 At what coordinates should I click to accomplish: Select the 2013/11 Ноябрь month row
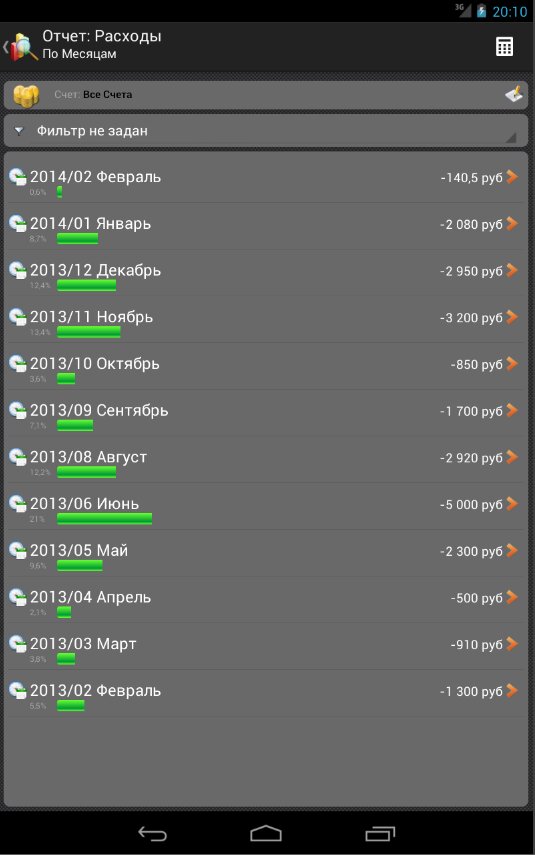(266, 320)
